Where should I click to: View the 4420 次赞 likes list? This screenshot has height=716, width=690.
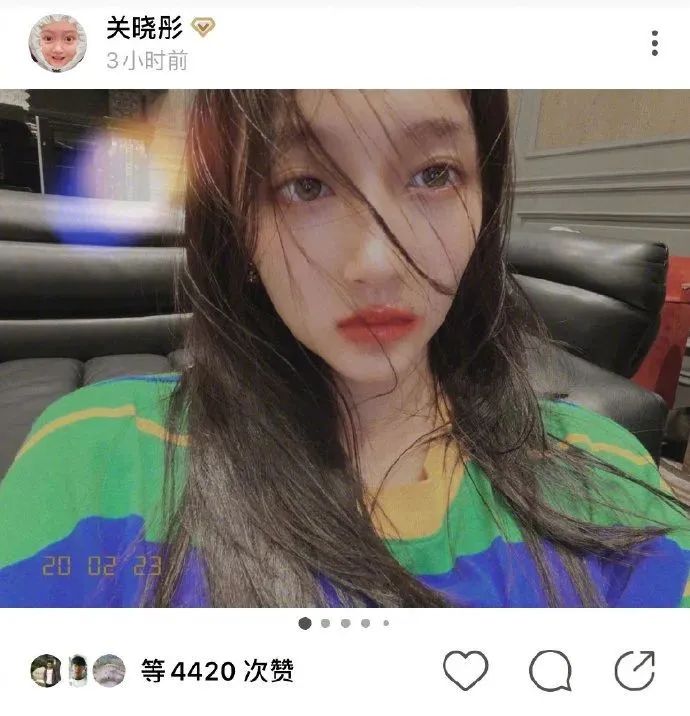click(x=217, y=670)
